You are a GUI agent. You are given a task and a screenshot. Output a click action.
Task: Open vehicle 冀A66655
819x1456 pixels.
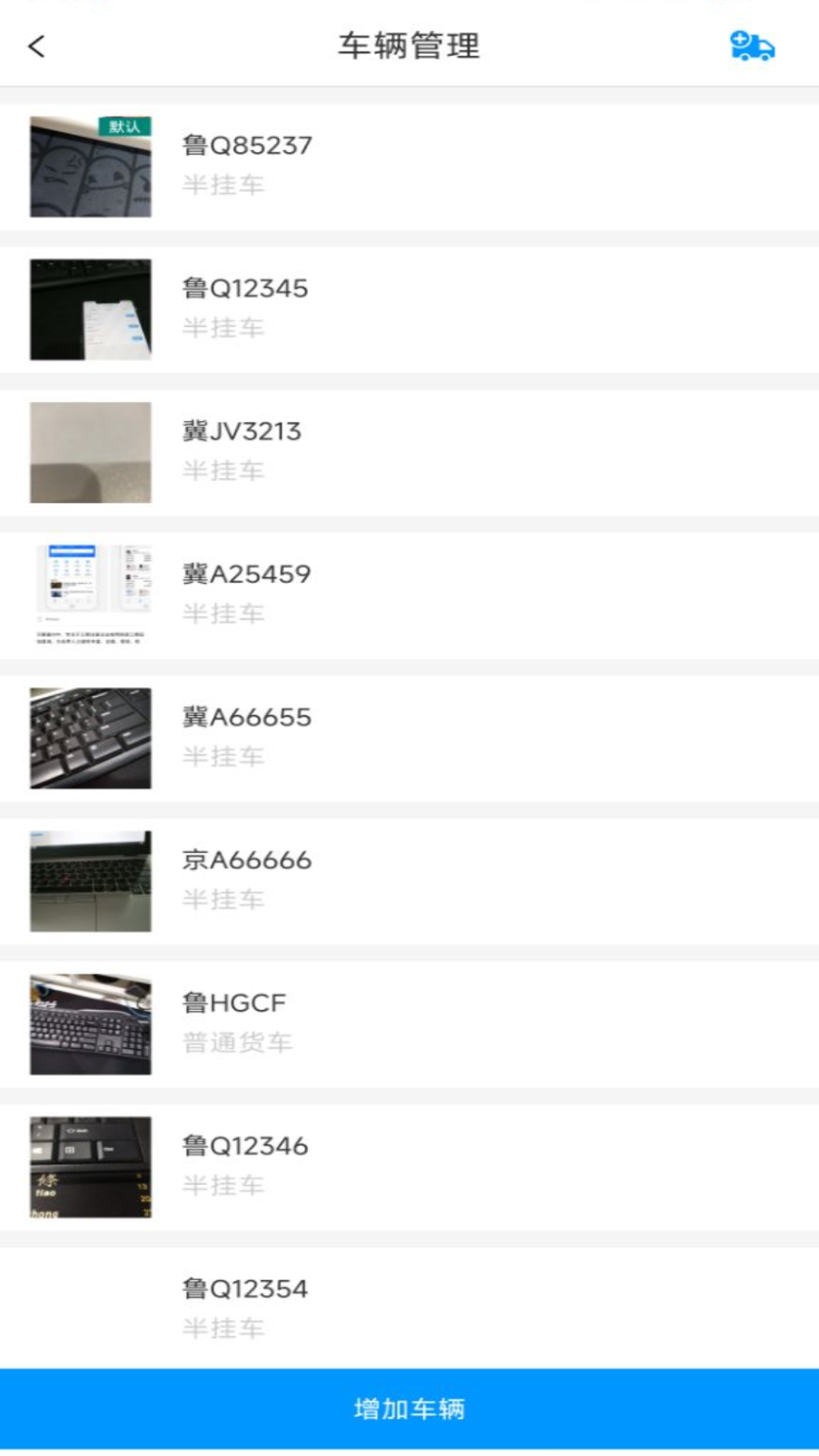(x=409, y=737)
